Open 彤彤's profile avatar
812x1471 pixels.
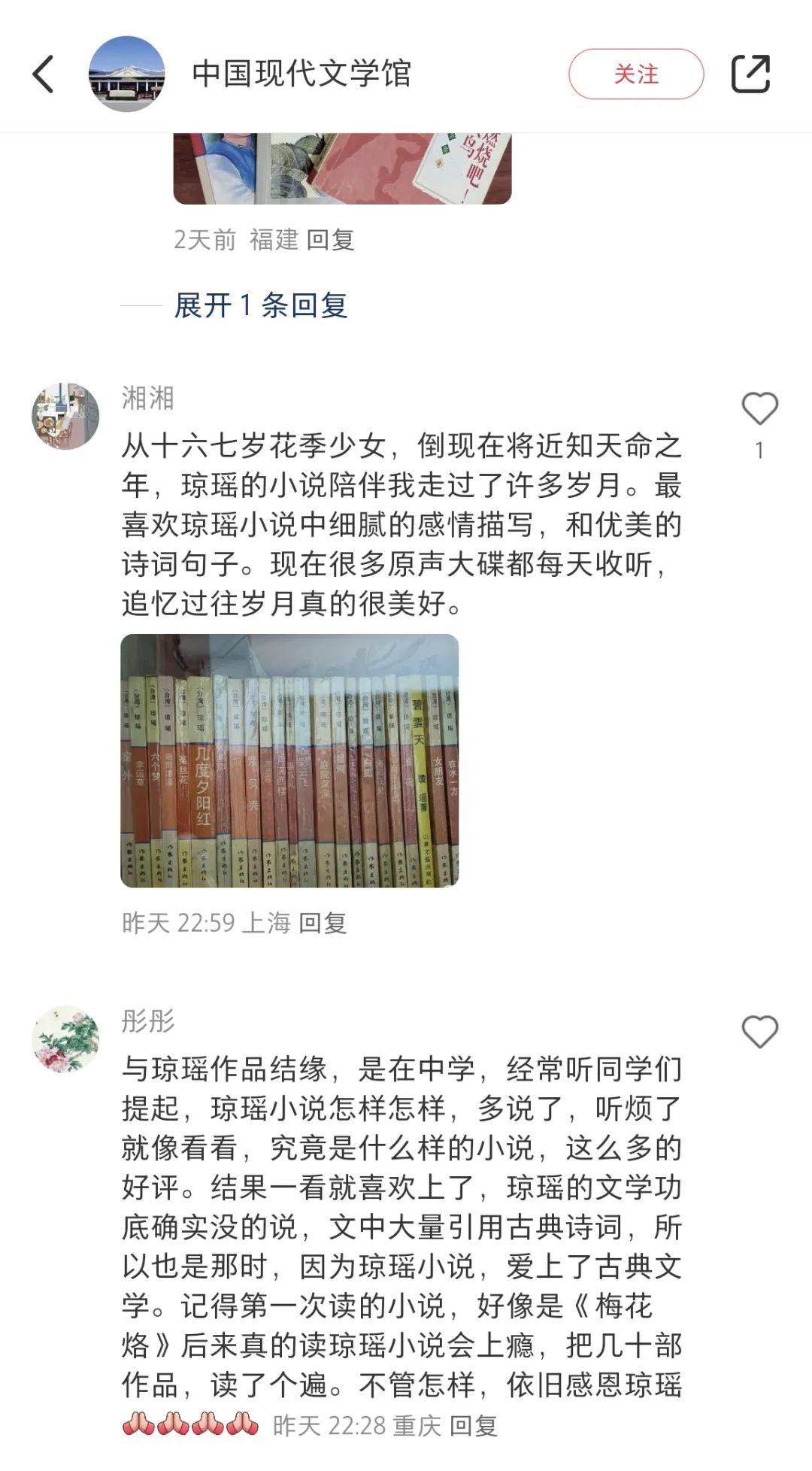click(x=65, y=1039)
